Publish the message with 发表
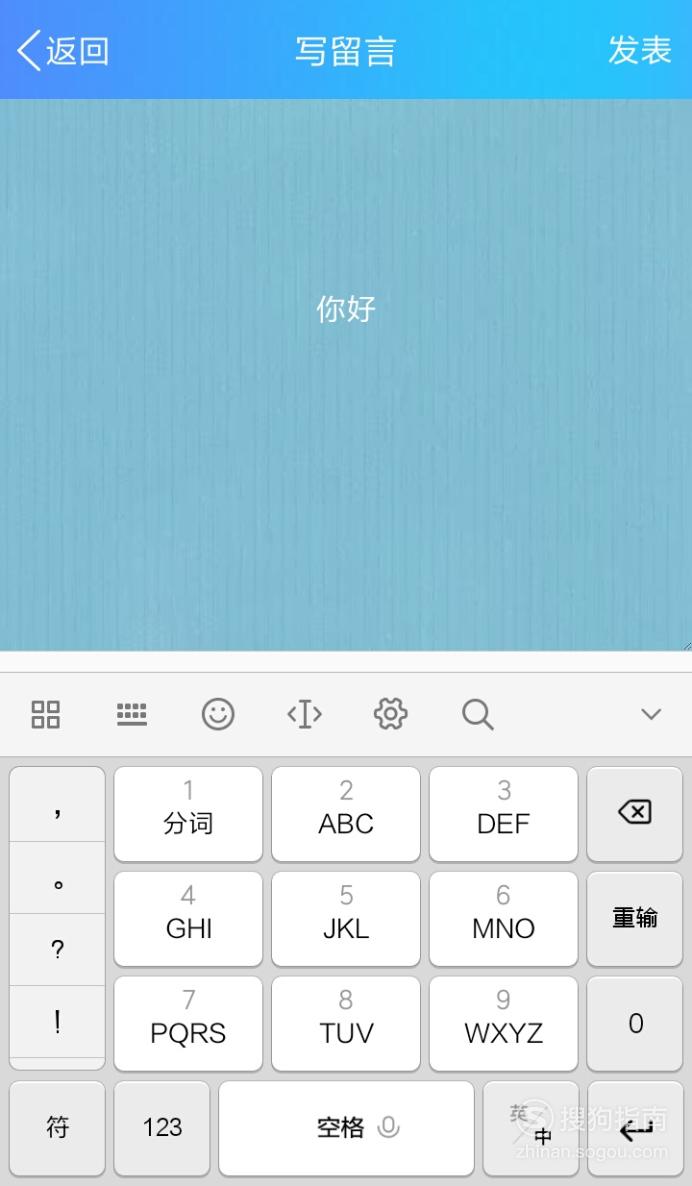The width and height of the screenshot is (692, 1186). [640, 51]
